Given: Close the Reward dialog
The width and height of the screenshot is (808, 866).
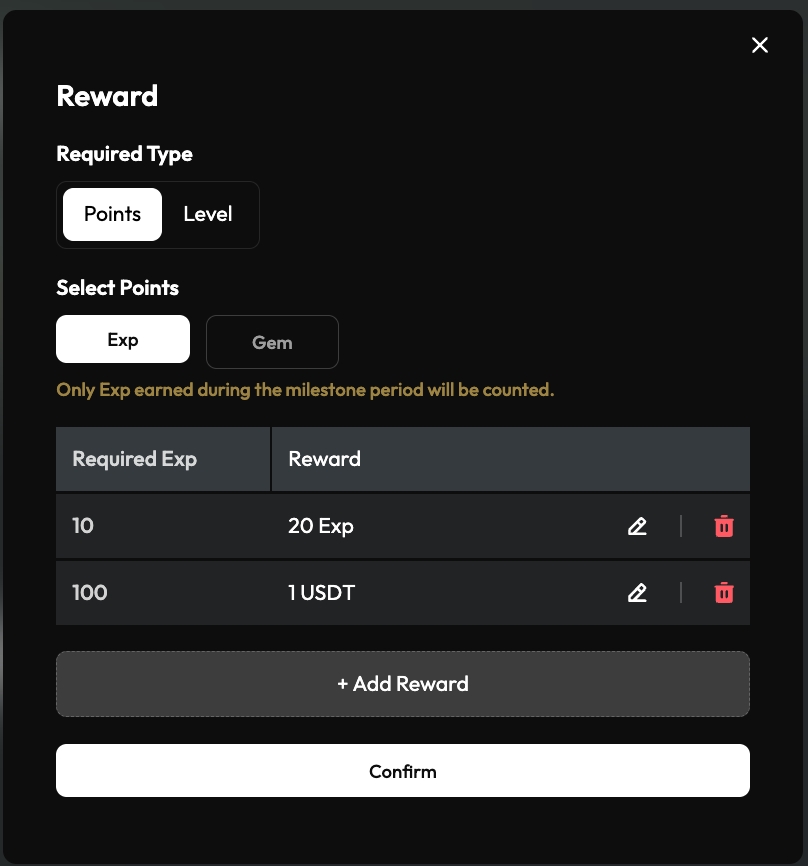Looking at the screenshot, I should click(x=760, y=45).
